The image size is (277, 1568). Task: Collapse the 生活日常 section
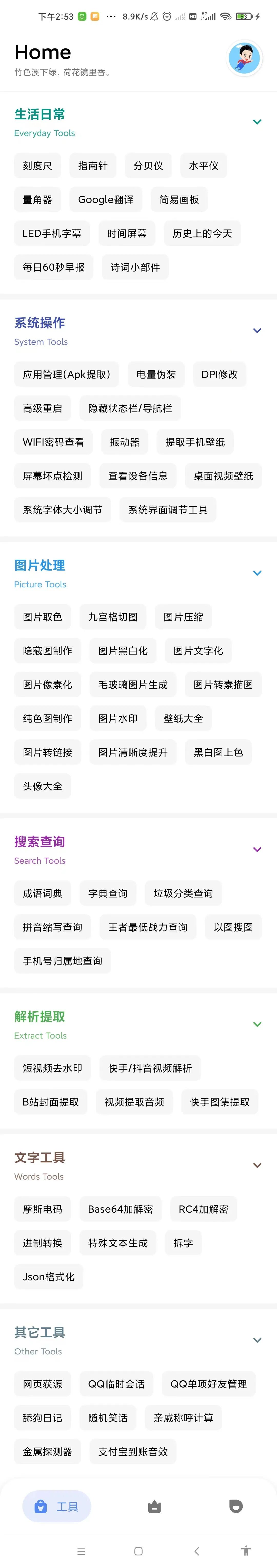257,122
